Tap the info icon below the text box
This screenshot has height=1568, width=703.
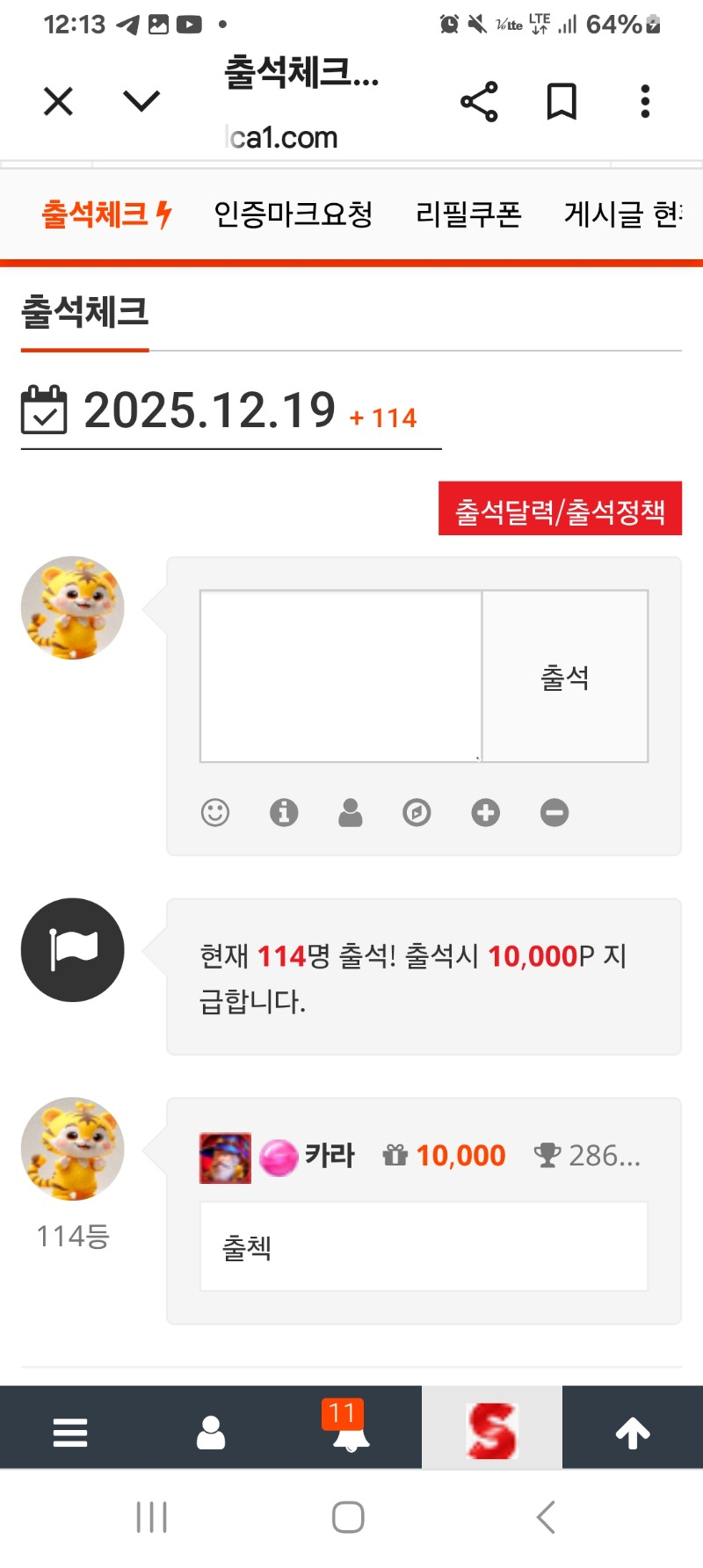tap(284, 812)
